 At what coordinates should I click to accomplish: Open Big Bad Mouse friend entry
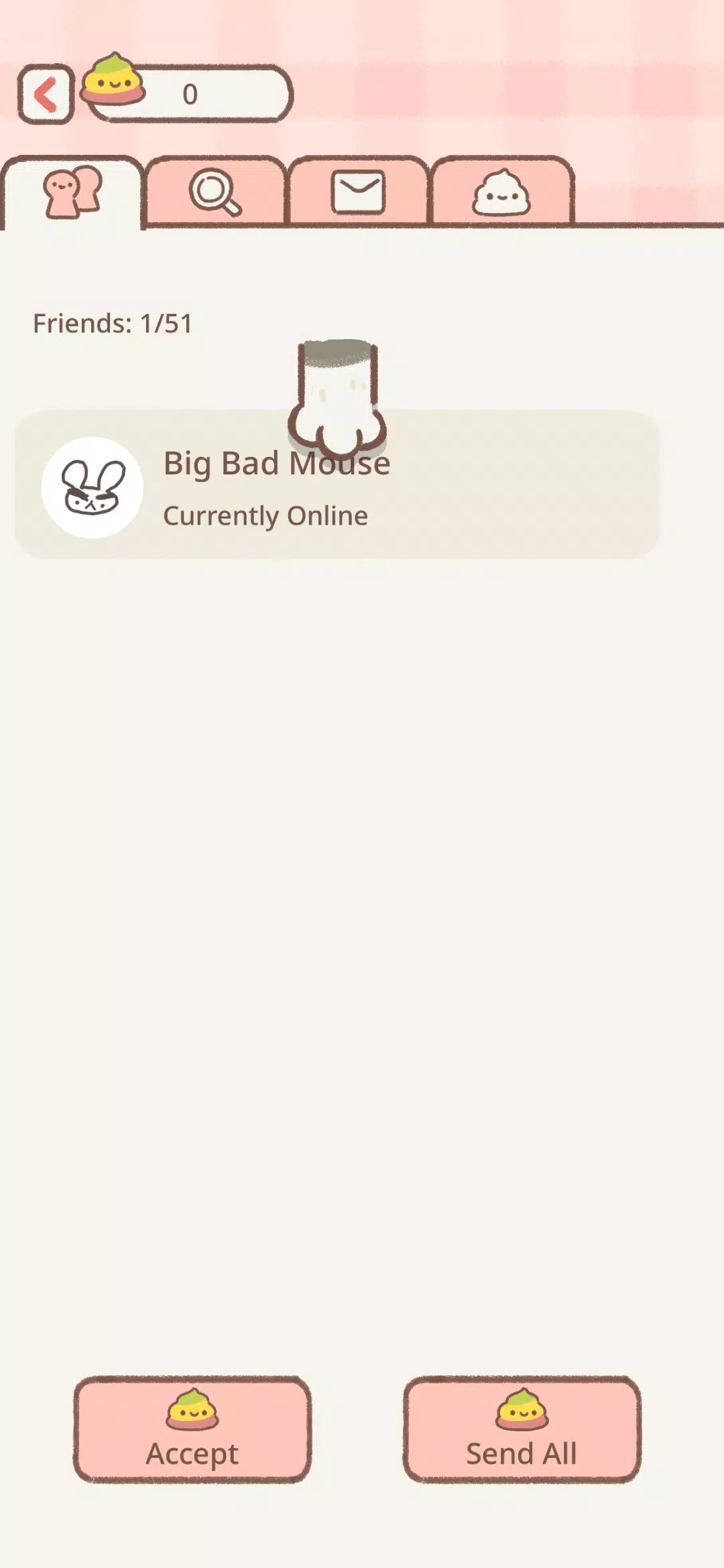(337, 485)
